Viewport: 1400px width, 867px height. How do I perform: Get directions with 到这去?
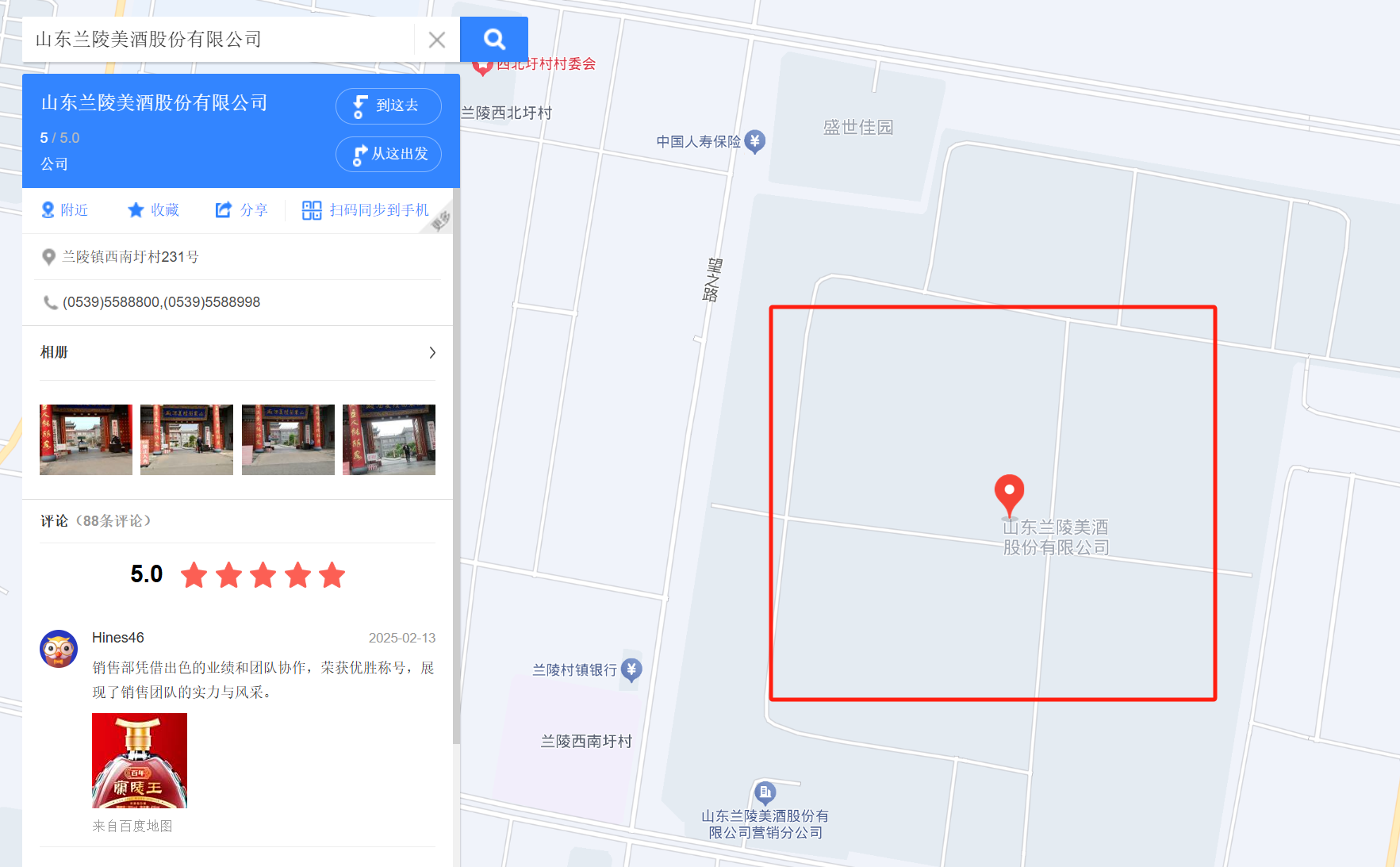click(388, 105)
